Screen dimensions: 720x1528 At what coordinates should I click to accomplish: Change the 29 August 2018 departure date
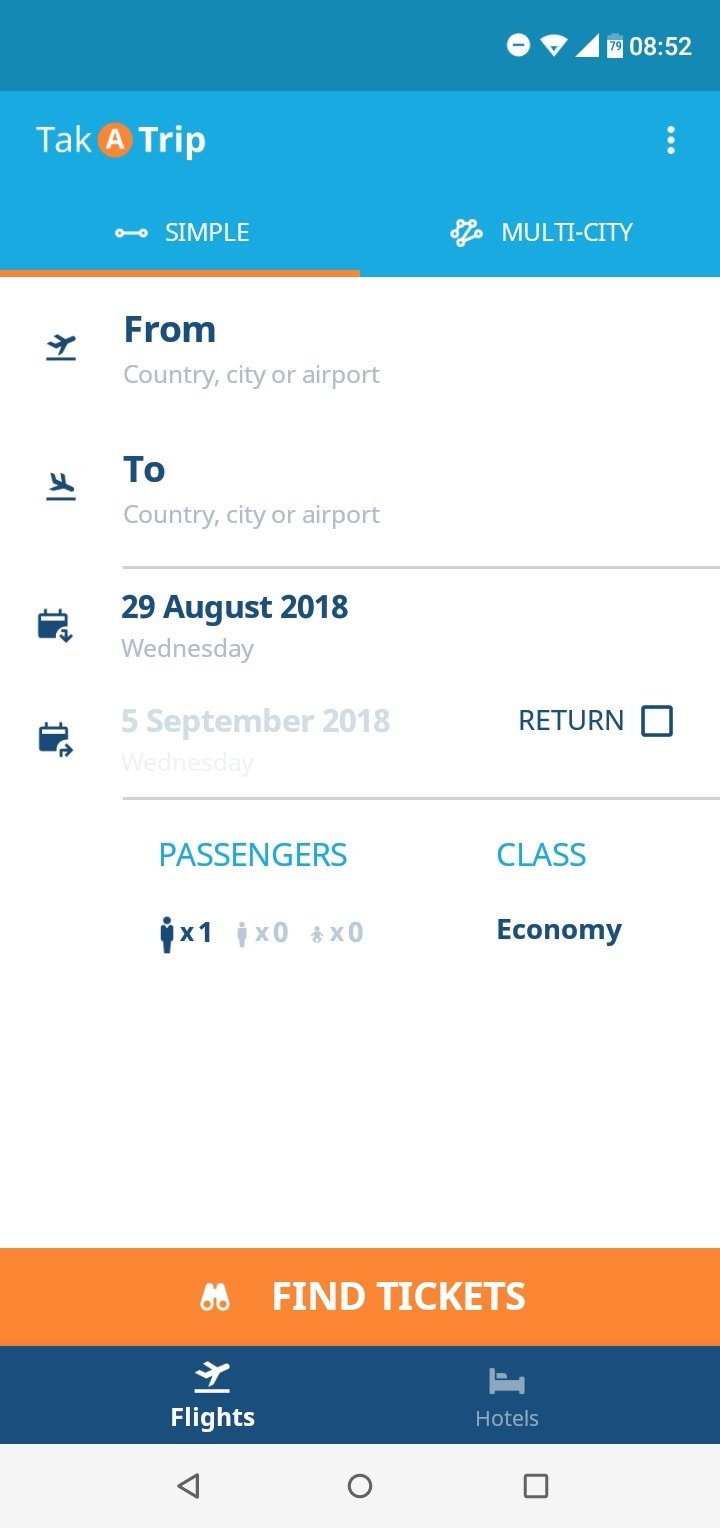click(x=360, y=626)
